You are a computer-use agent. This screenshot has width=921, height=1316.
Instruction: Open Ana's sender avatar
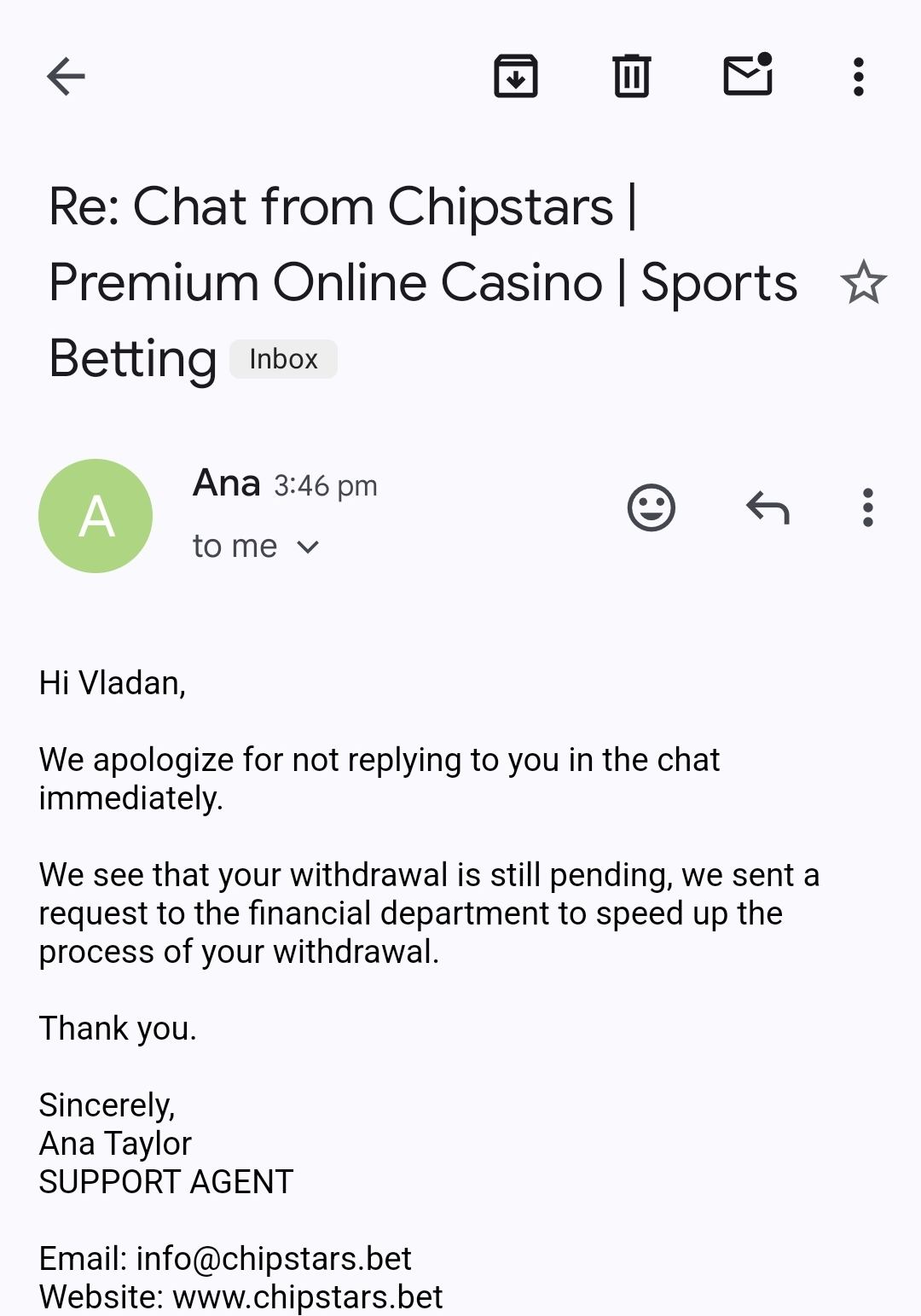click(96, 516)
